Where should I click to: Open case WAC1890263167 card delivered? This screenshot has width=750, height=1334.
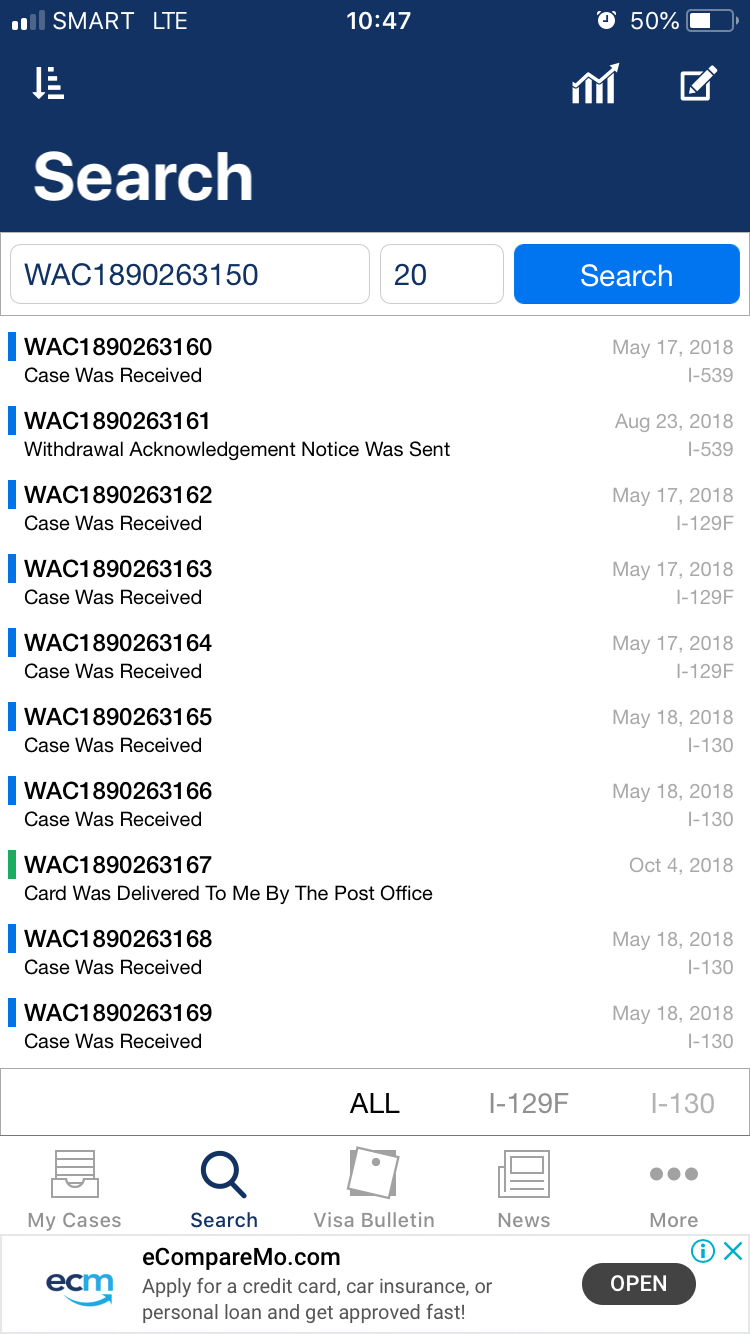click(x=375, y=879)
